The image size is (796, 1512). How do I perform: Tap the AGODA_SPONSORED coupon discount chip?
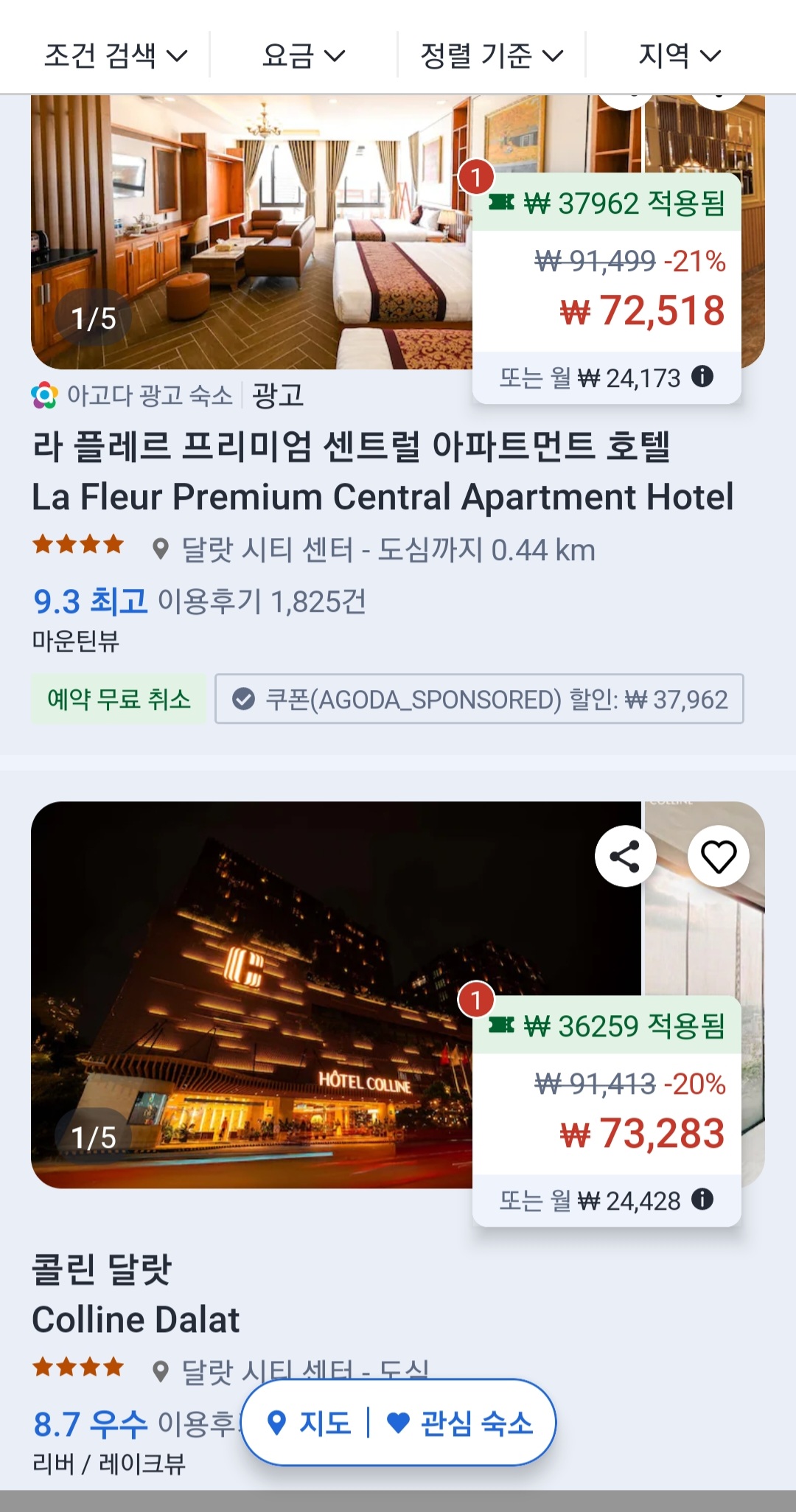point(479,699)
